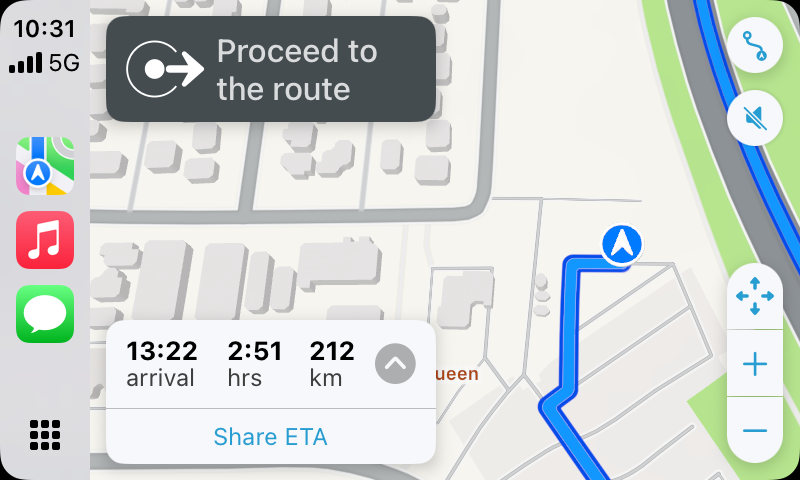Screen dimensions: 800x480
Task: Open the Messages app
Action: pos(45,314)
